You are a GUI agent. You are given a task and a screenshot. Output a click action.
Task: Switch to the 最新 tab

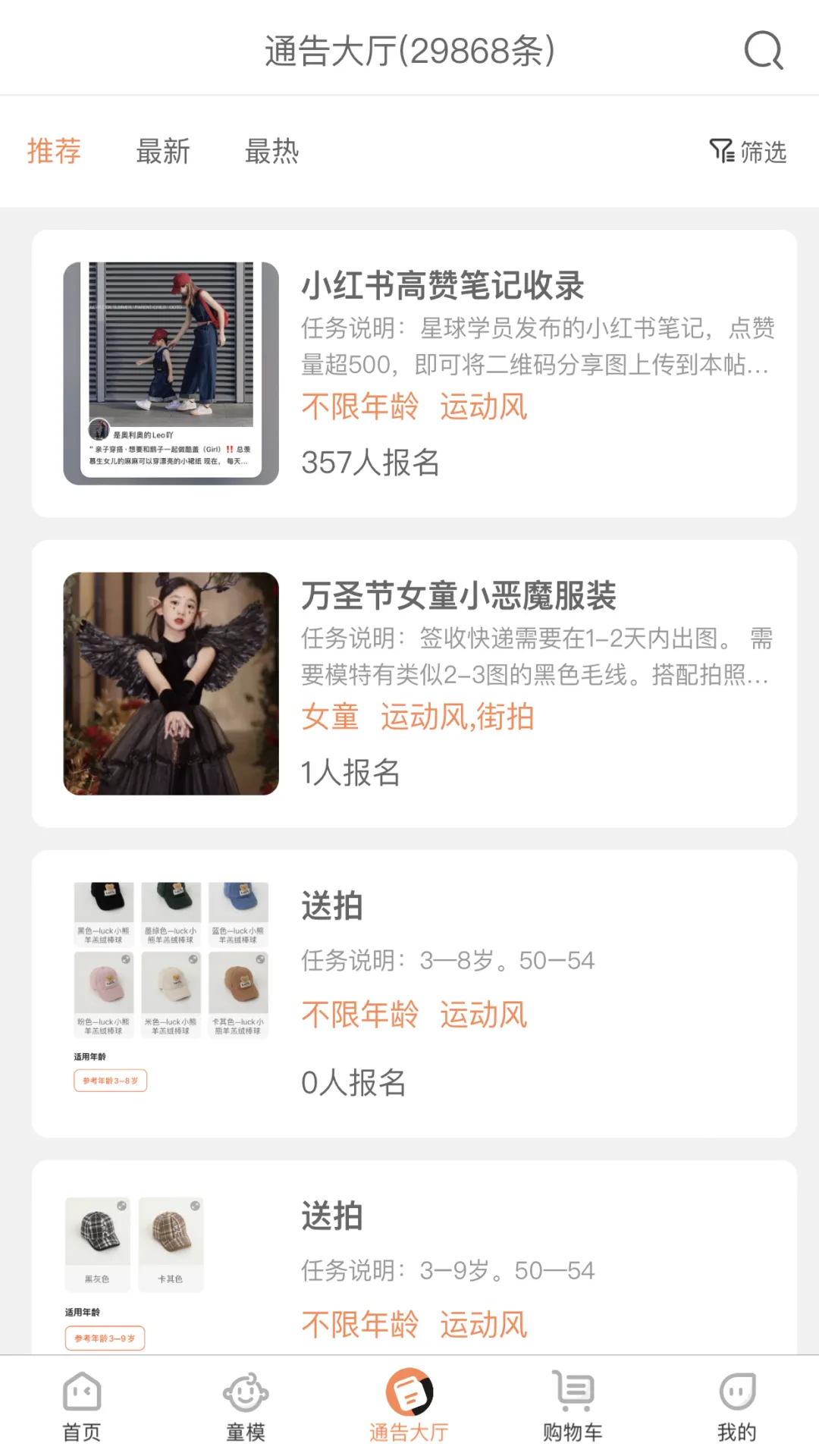coord(163,152)
